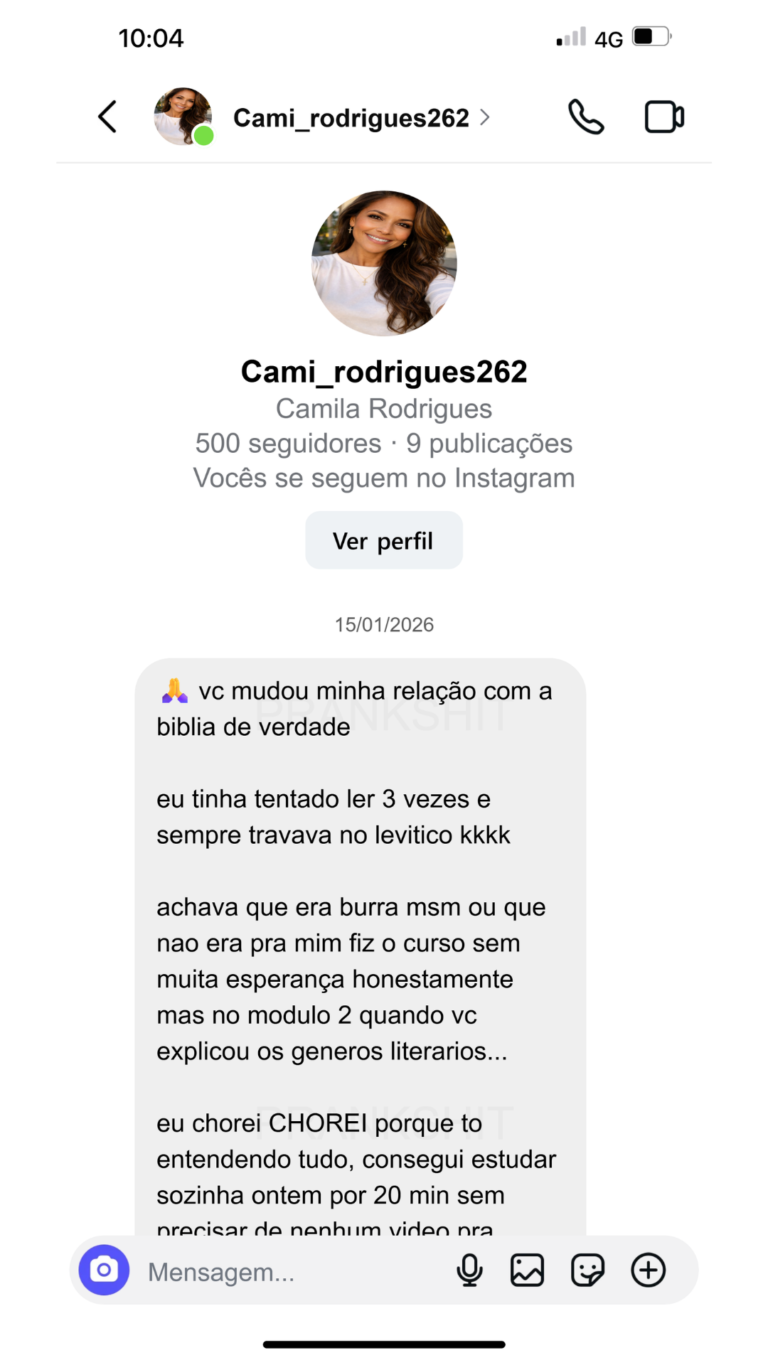Screen dimensions: 768x1365
Task: Tap the Ver perfil button
Action: coord(383,541)
